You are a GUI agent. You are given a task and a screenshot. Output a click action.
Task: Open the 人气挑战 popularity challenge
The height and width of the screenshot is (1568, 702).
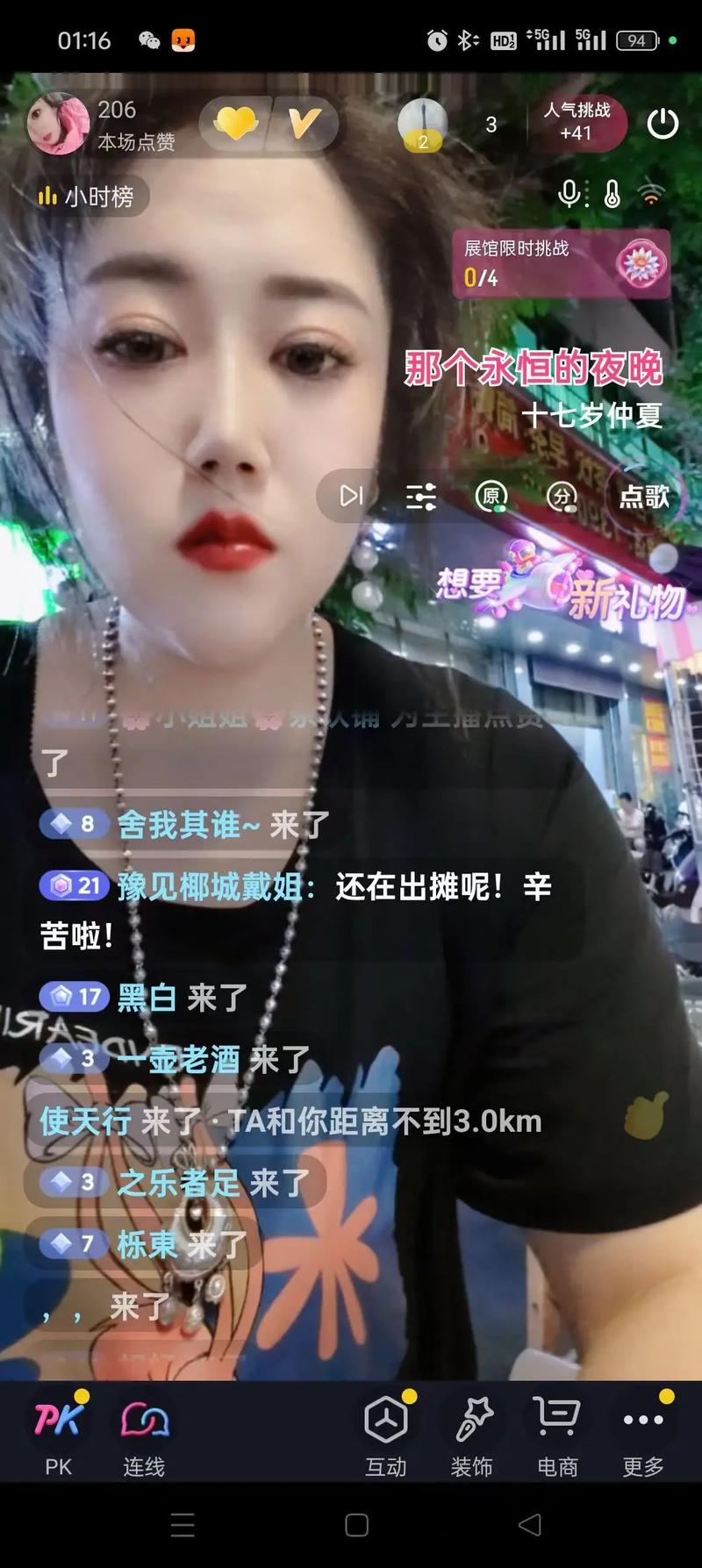[577, 122]
